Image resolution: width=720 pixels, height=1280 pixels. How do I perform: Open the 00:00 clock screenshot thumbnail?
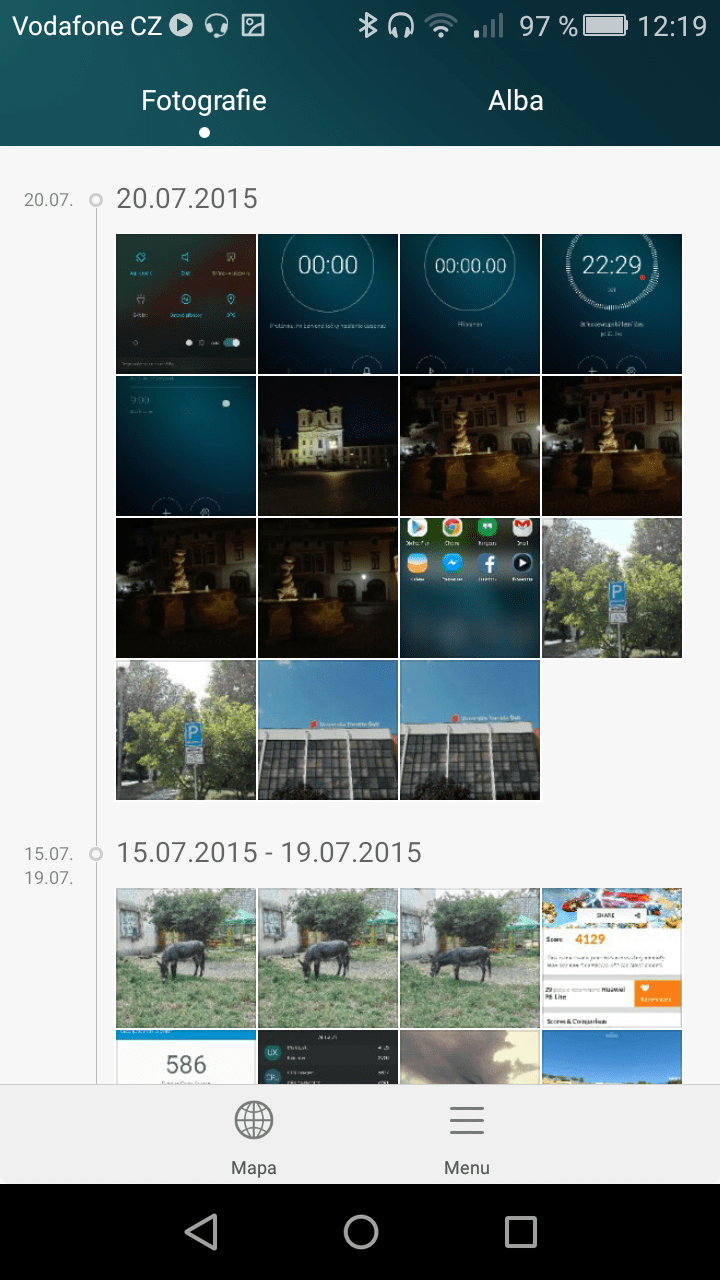click(328, 304)
